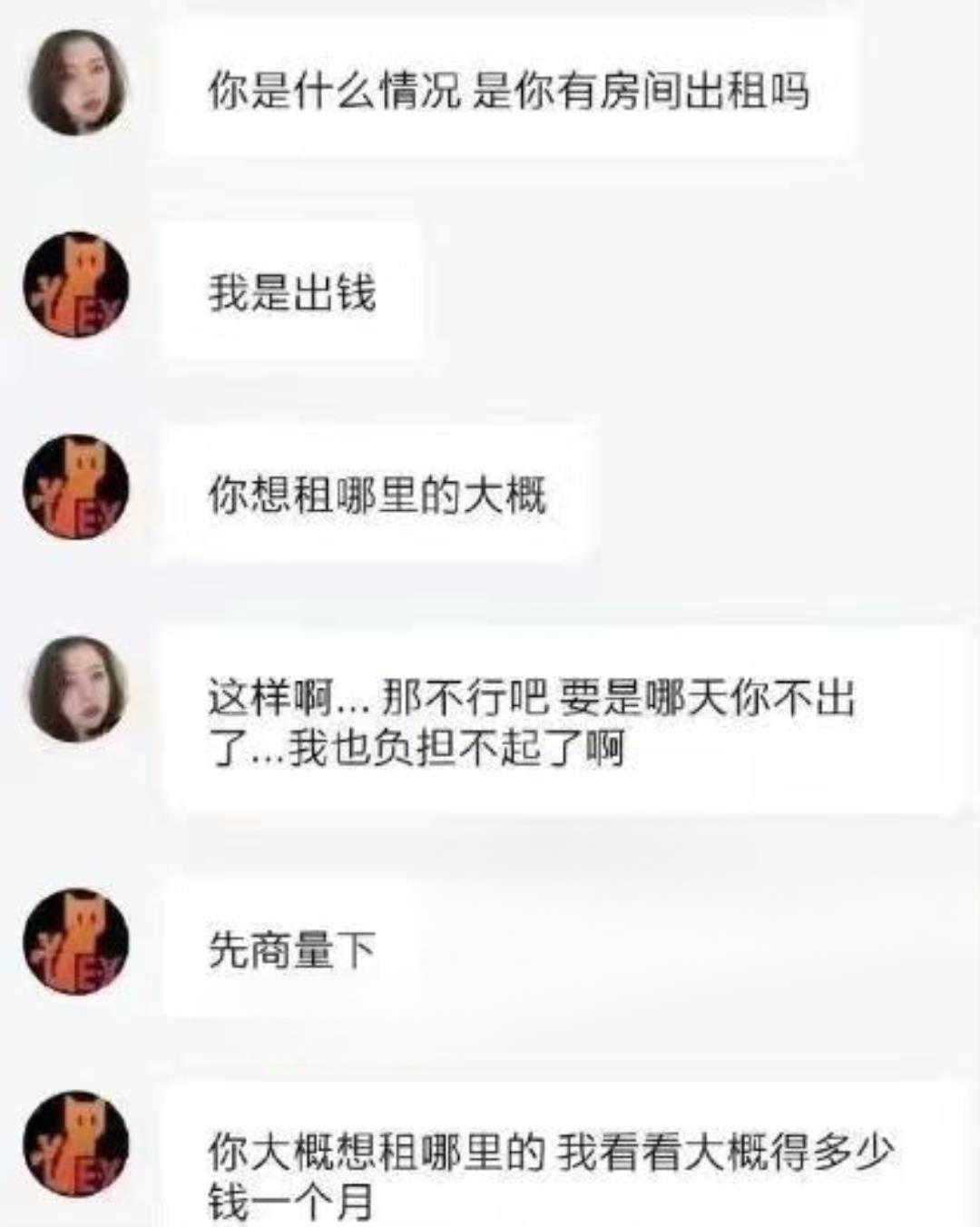
Task: Open the avatar beside "你大概想租哪里的" message
Action: click(x=76, y=1144)
